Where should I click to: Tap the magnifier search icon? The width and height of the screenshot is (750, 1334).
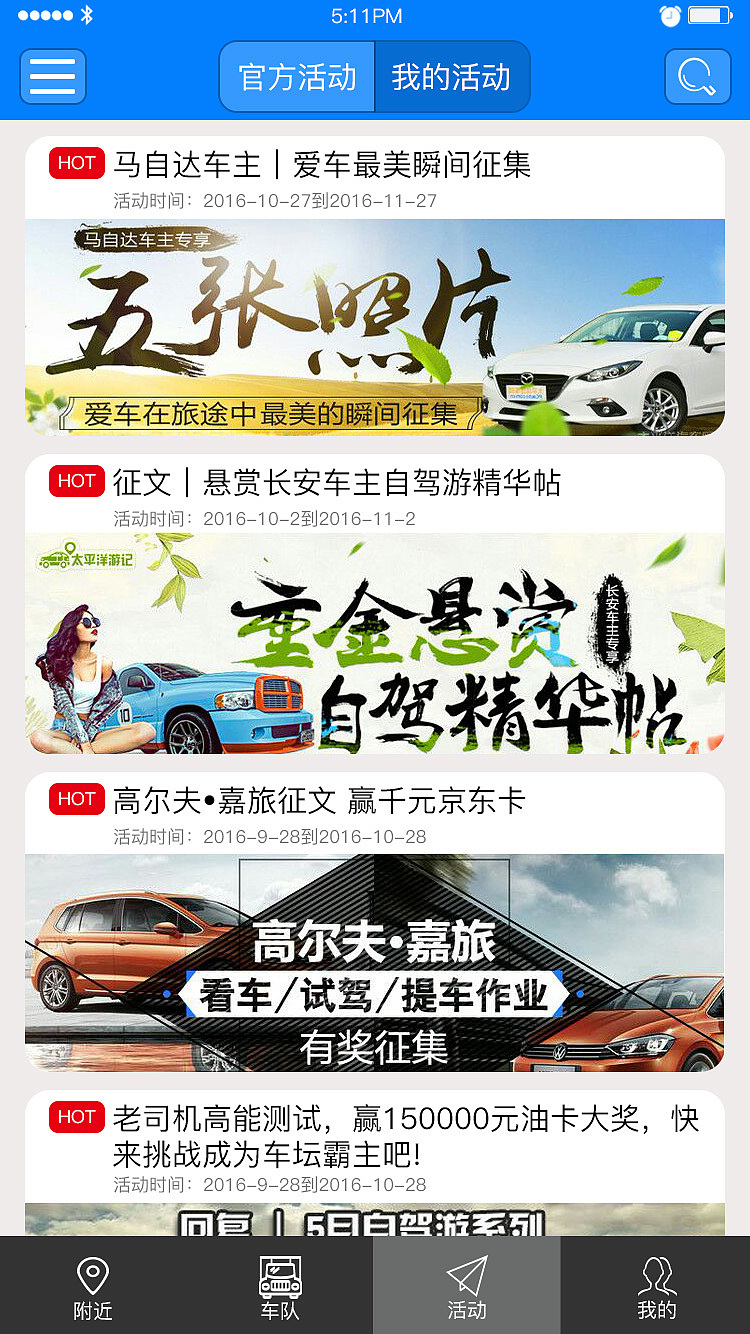(x=697, y=76)
